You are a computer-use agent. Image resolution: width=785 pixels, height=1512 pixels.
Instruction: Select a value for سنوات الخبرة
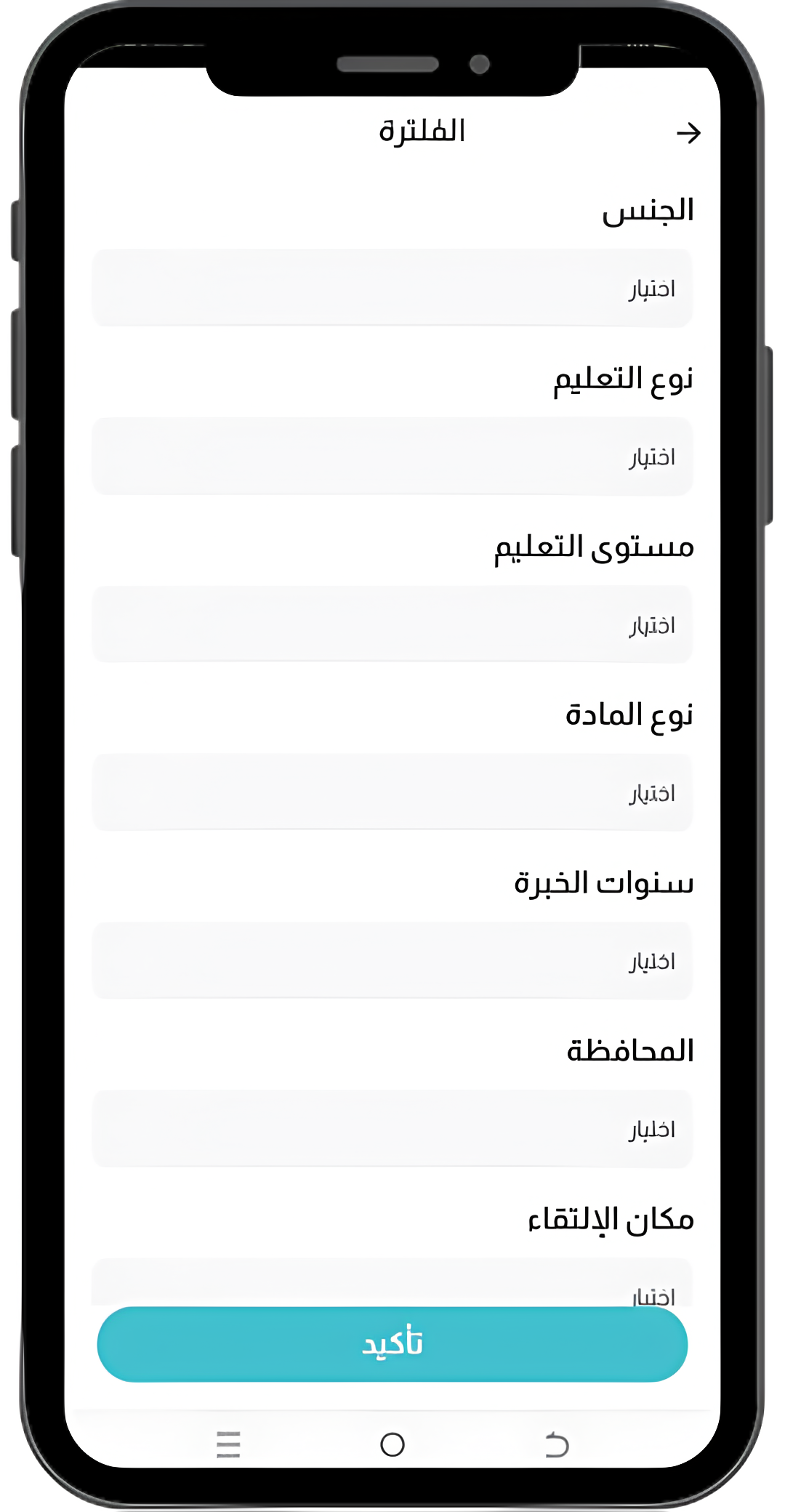pos(392,961)
